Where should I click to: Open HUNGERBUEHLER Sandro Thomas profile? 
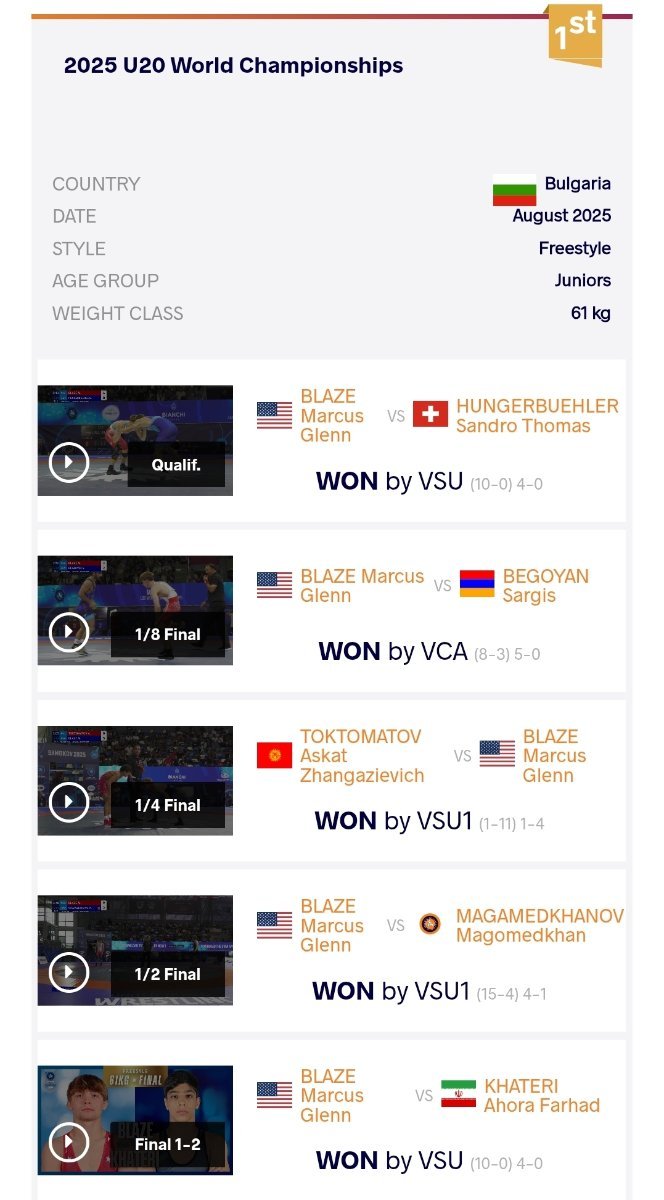537,416
